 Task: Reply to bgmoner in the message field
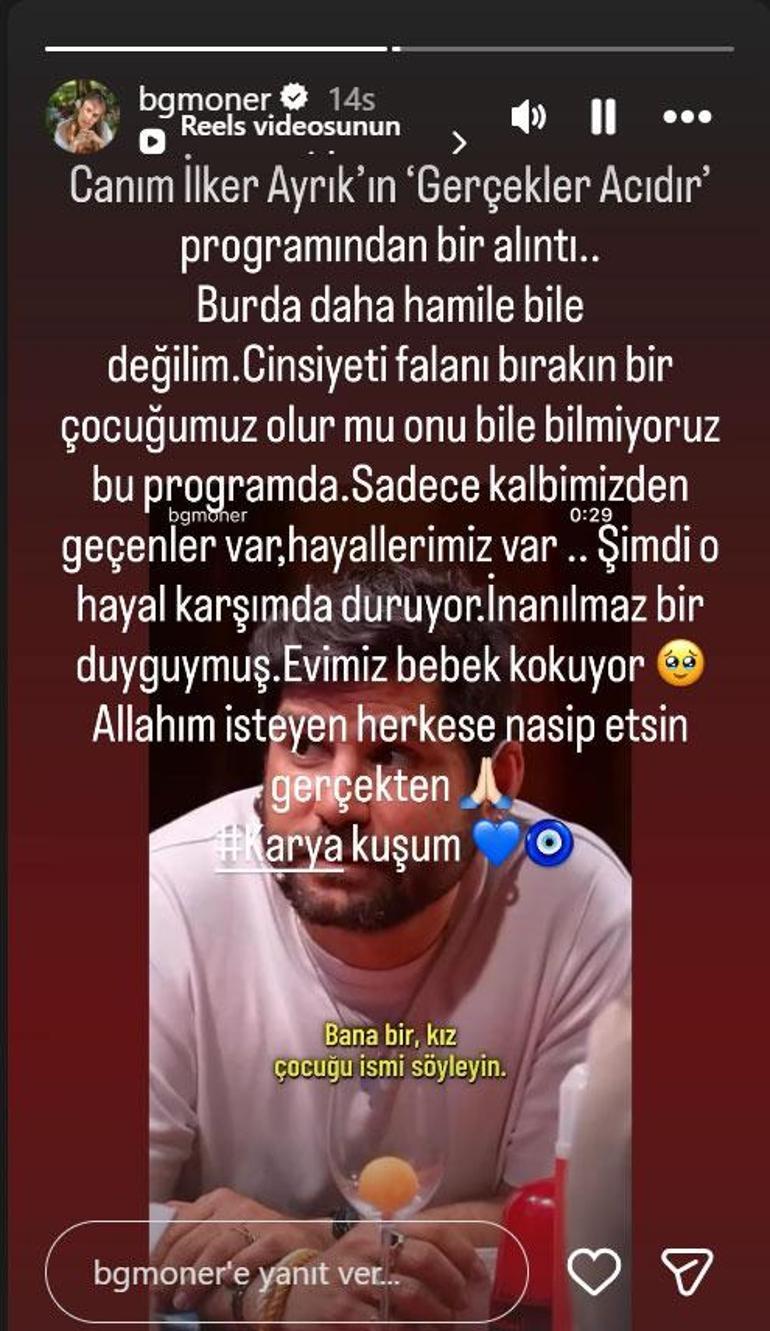pos(285,1273)
